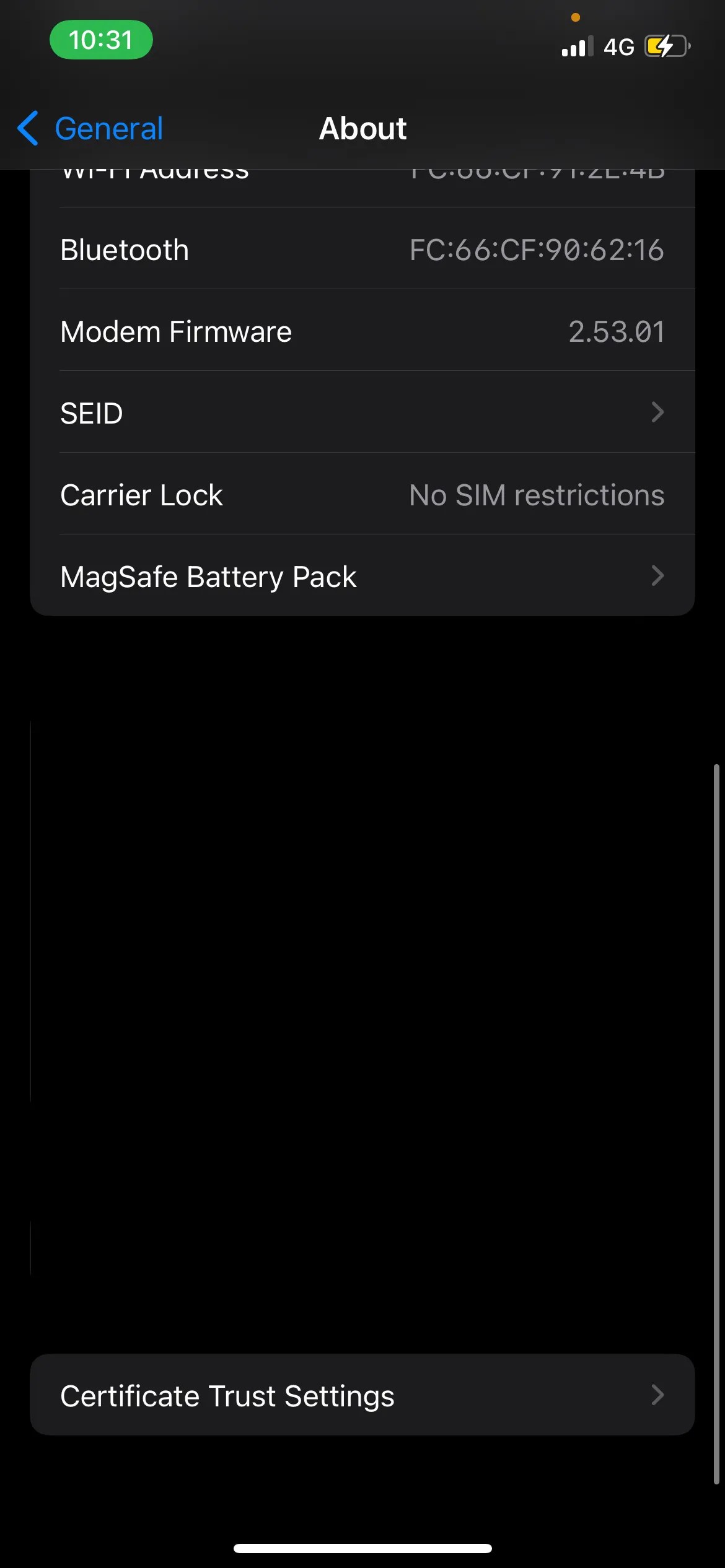This screenshot has height=1568, width=725.
Task: Select the Bluetooth address row
Action: click(362, 250)
